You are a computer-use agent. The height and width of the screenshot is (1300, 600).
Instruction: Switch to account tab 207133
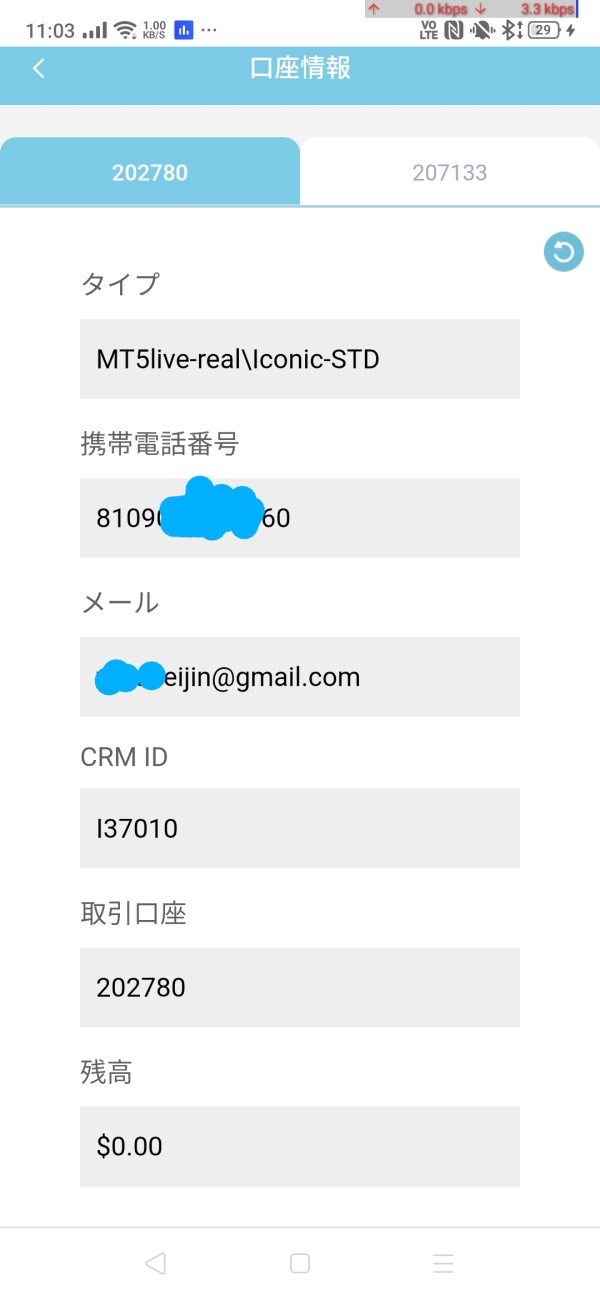pyautogui.click(x=450, y=172)
